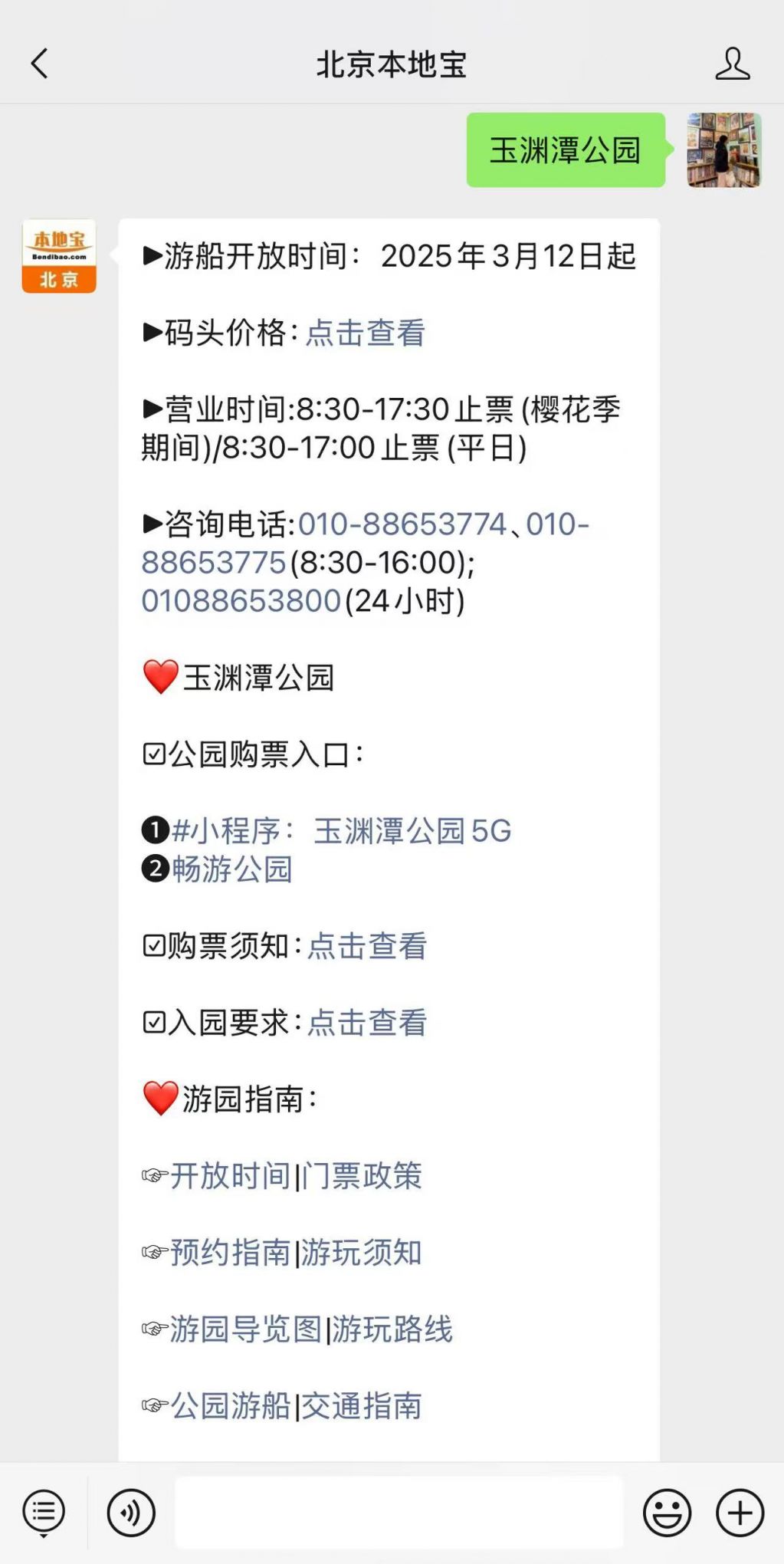The width and height of the screenshot is (784, 1564).
Task: Tap the message text field
Action: (399, 1513)
